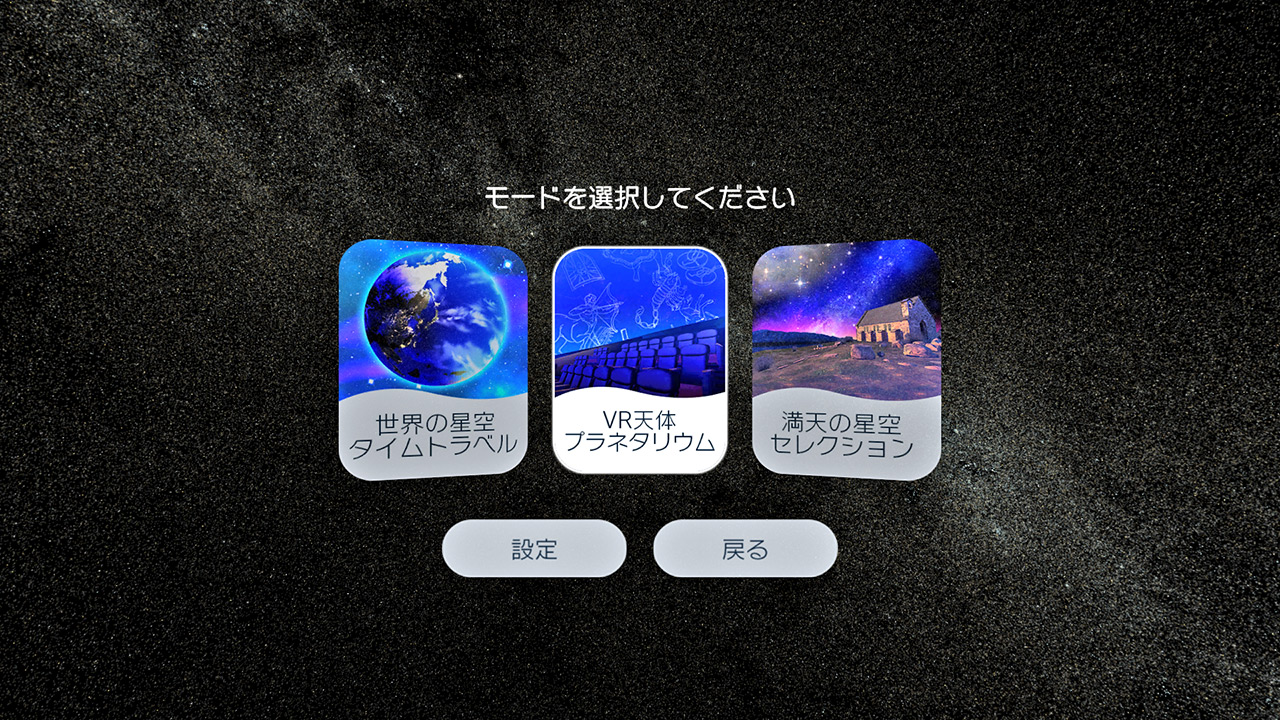Screen dimensions: 1280x720
Task: Open the 設定 settings button
Action: click(x=534, y=548)
